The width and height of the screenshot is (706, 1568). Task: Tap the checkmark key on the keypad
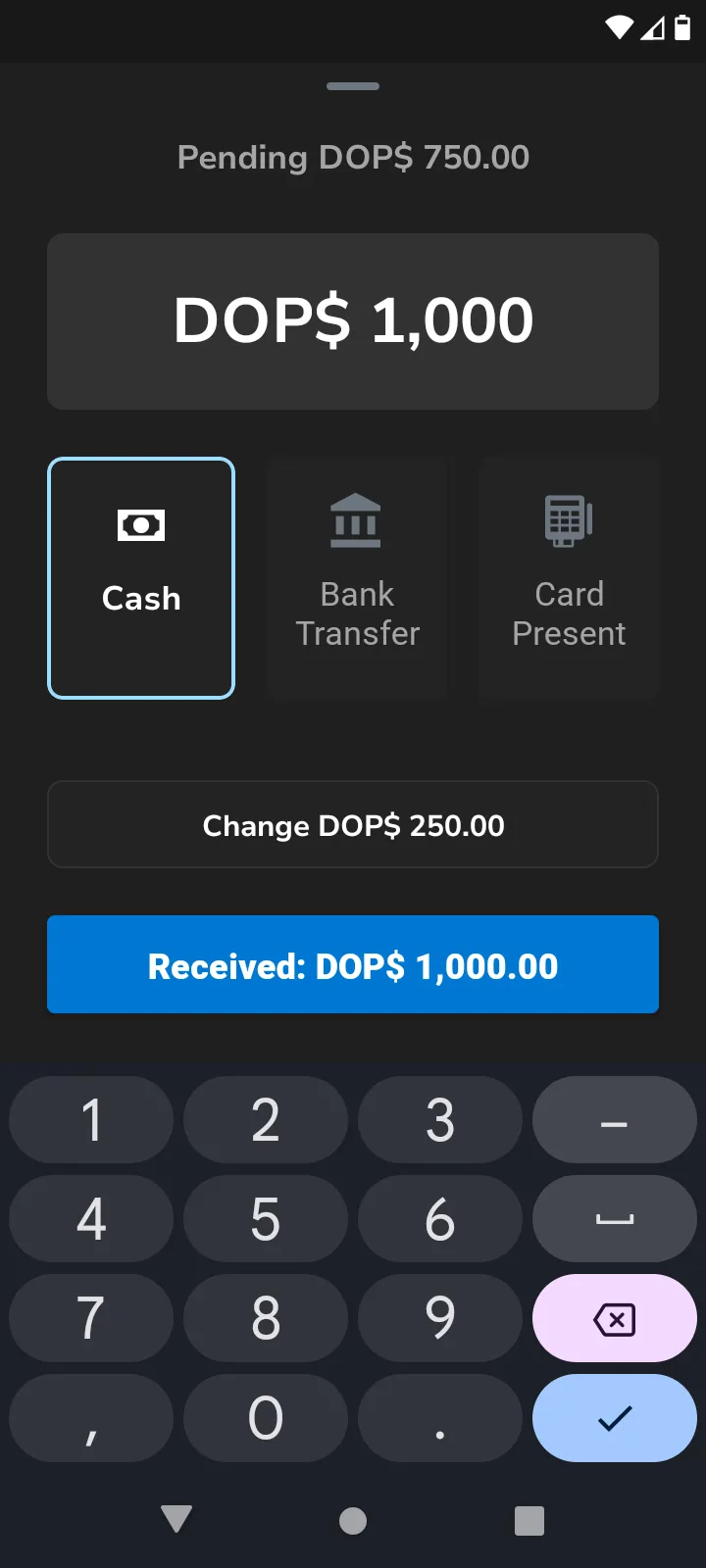coord(615,1418)
